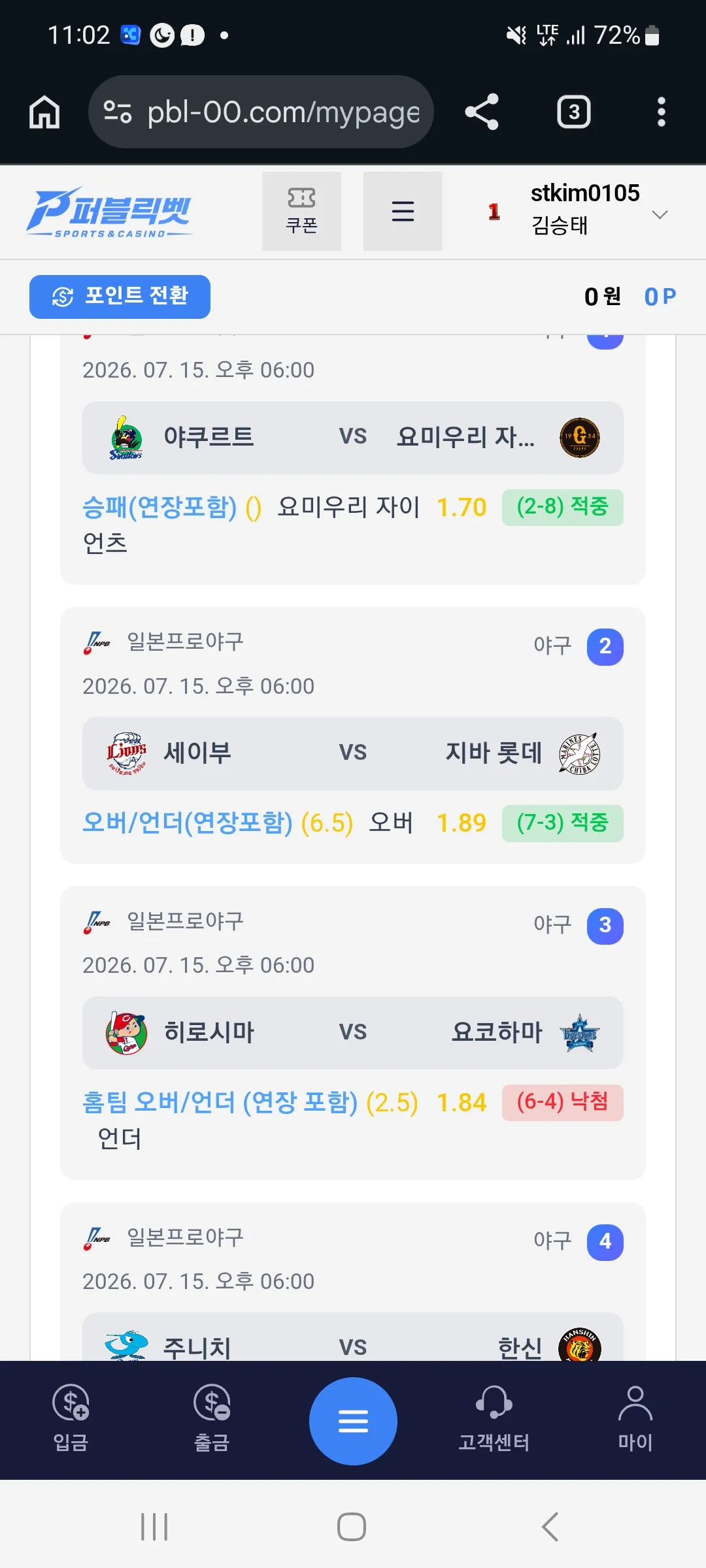Share the current page
Viewport: 706px width, 1568px height.
[482, 112]
